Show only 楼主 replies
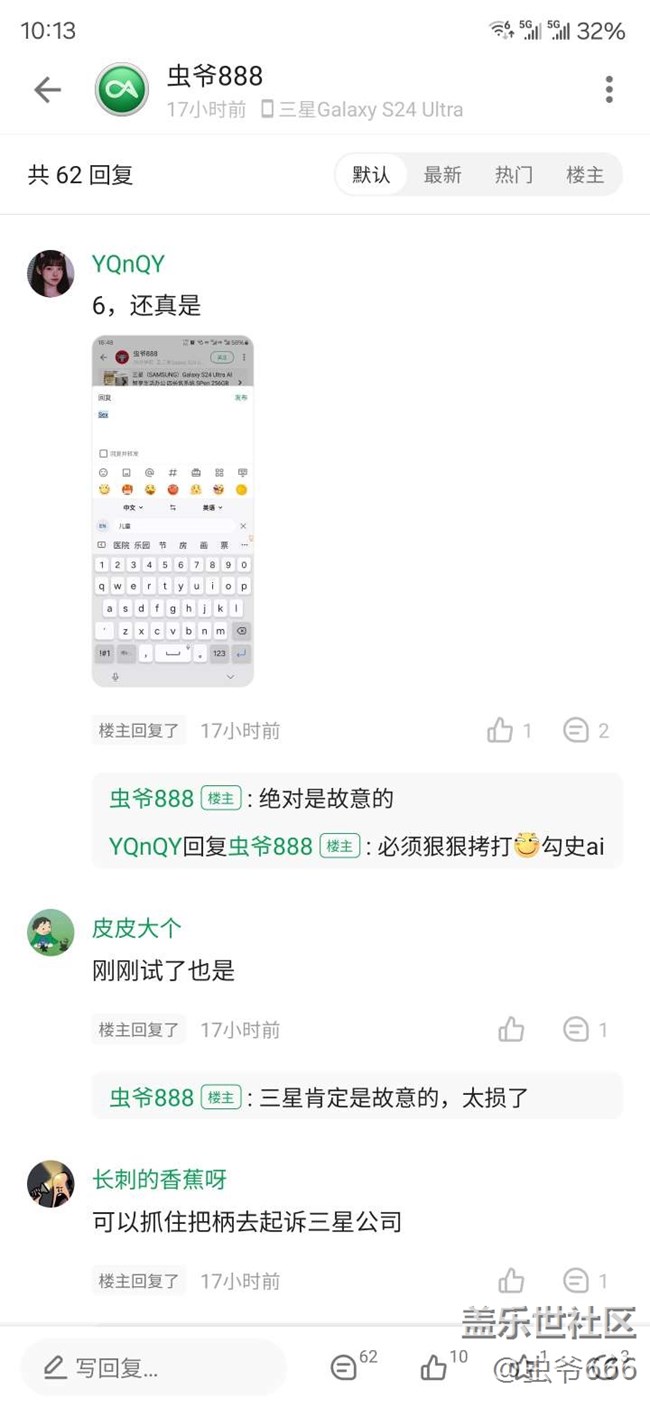650x1408 pixels. click(585, 175)
